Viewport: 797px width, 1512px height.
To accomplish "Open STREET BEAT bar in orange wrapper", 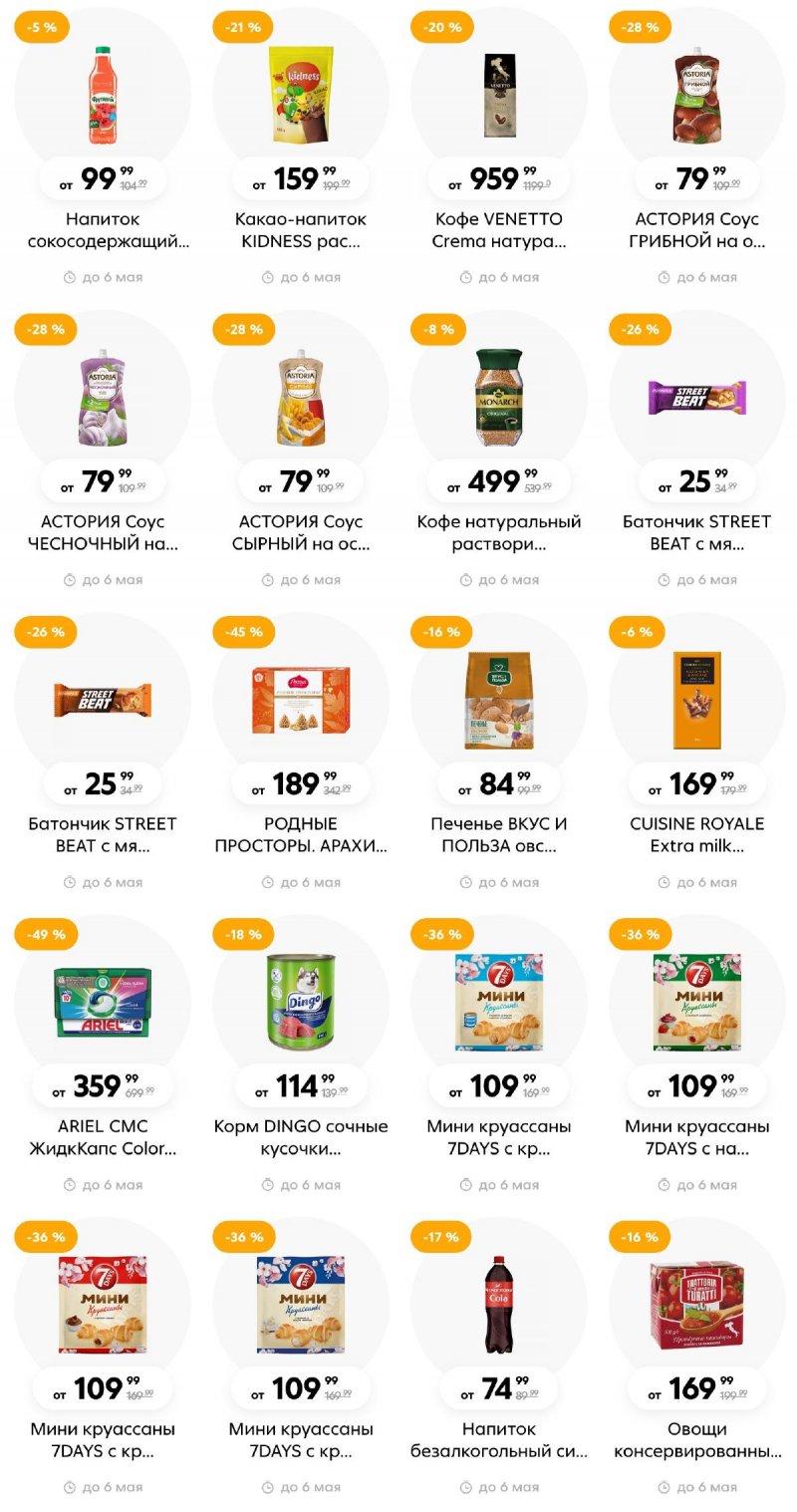I will click(x=103, y=698).
